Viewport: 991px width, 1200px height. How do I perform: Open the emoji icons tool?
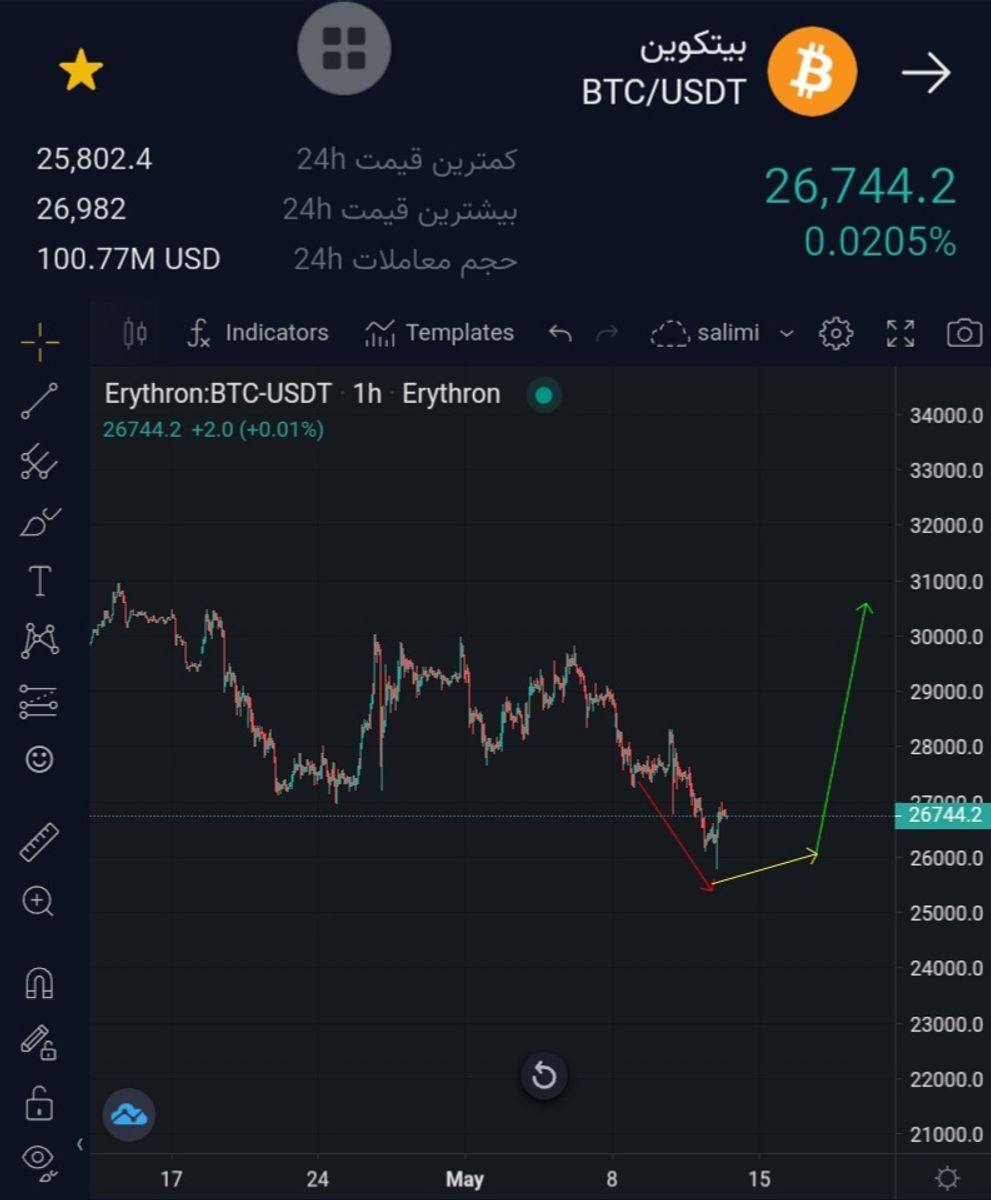(40, 760)
